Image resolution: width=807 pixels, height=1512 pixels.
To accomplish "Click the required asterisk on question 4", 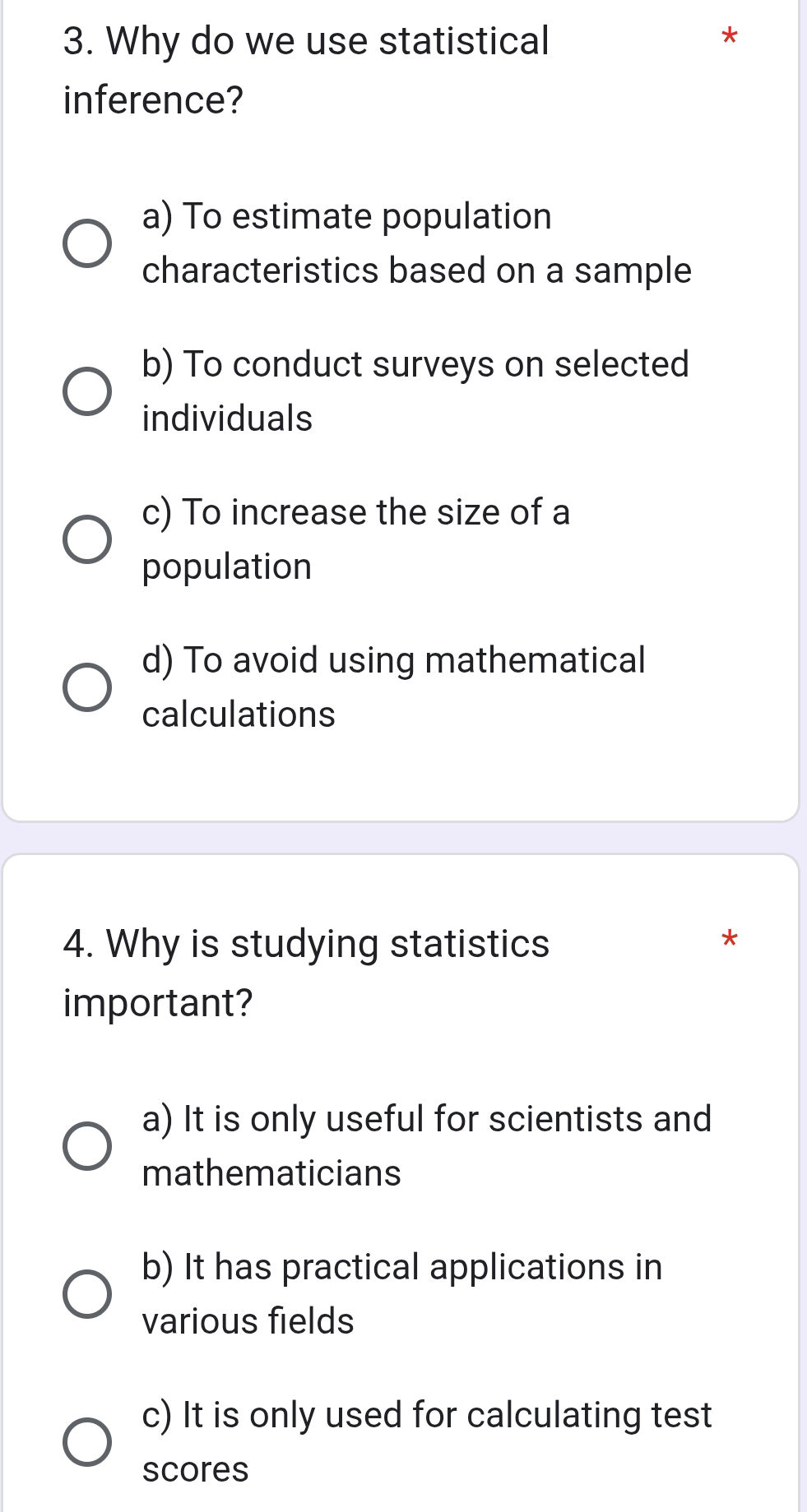I will click(x=730, y=942).
